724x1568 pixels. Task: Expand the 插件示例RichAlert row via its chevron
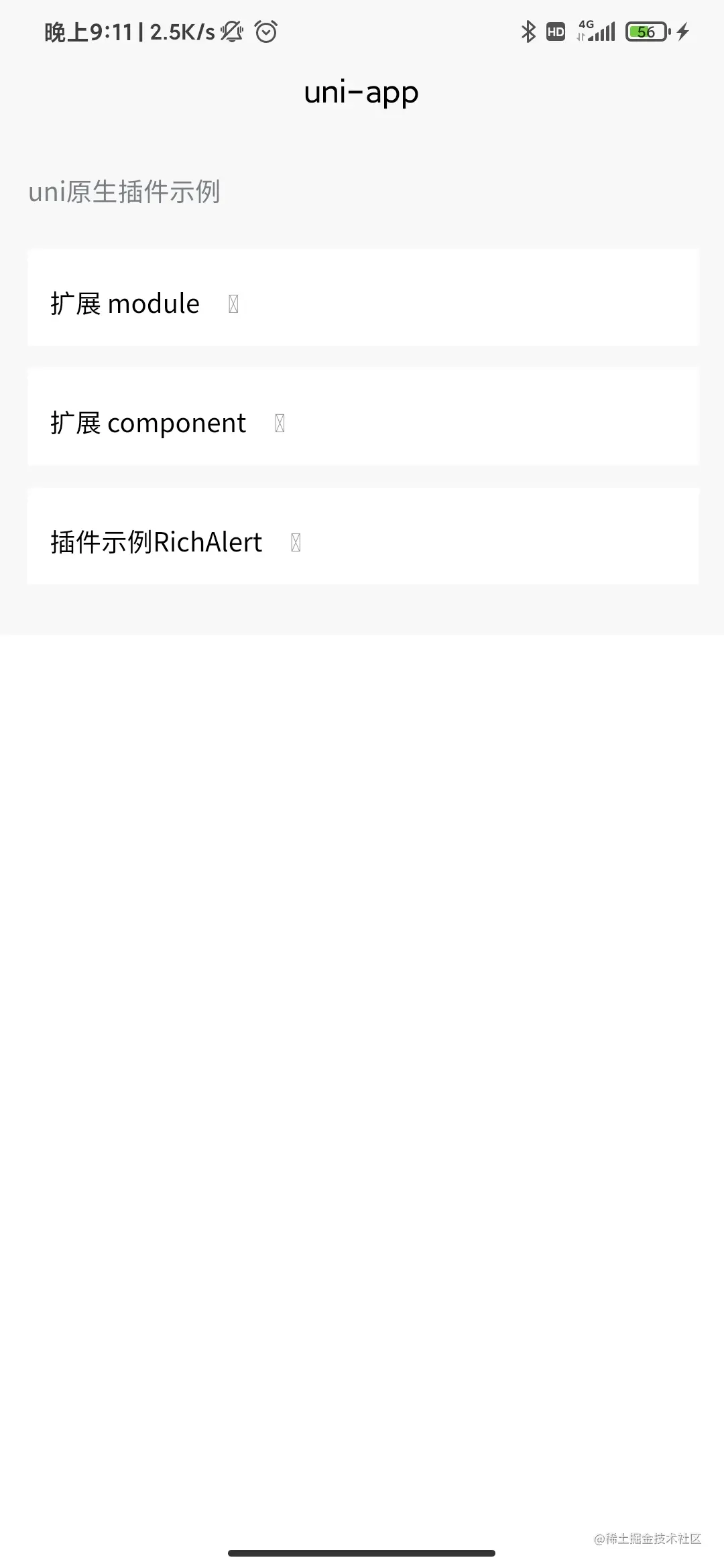pos(294,541)
